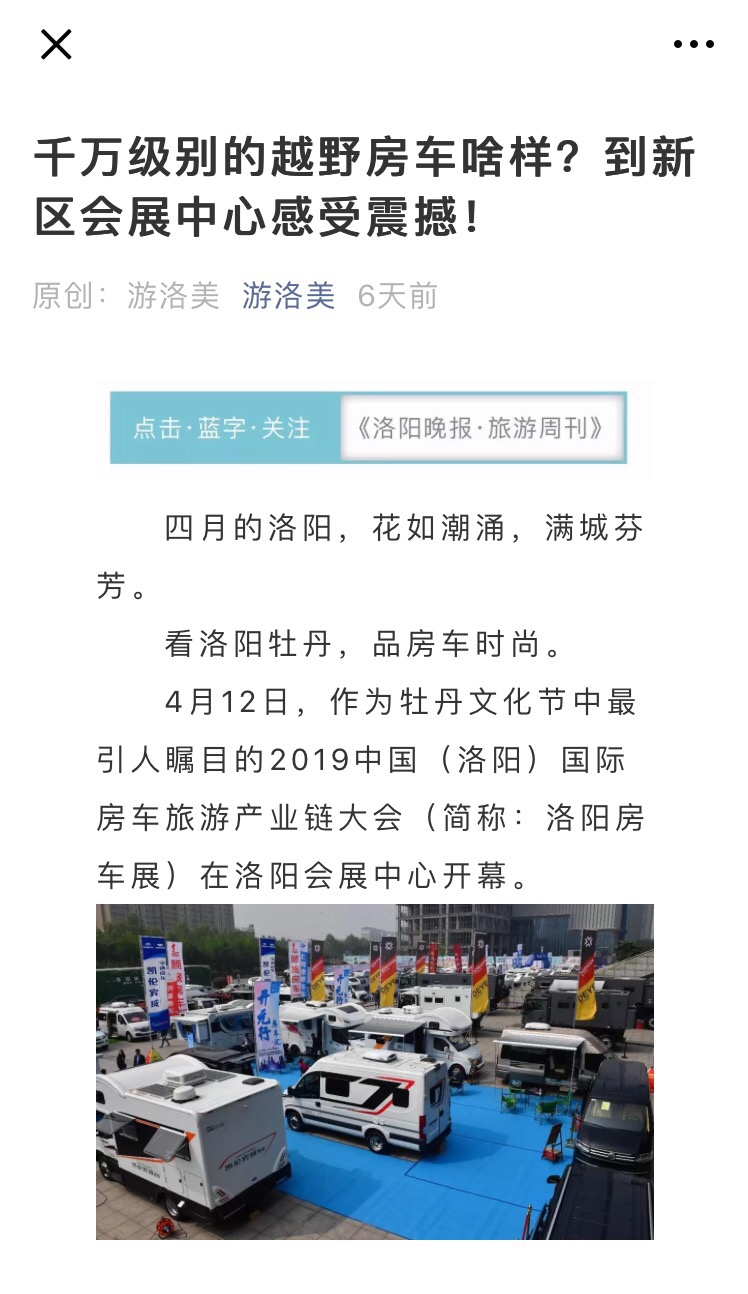Image resolution: width=748 pixels, height=1294 pixels.
Task: Tap the 点击蓝字关注 follow banner
Action: coord(368,428)
